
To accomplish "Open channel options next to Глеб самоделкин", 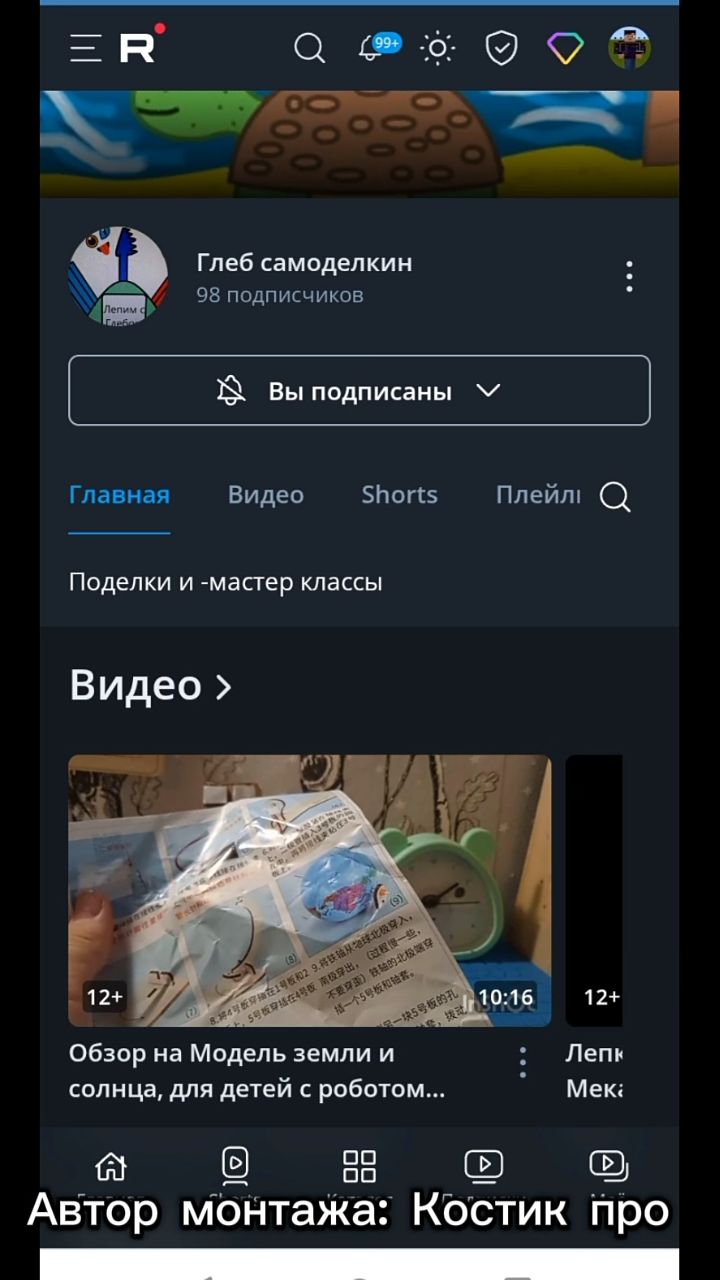I will pyautogui.click(x=629, y=277).
